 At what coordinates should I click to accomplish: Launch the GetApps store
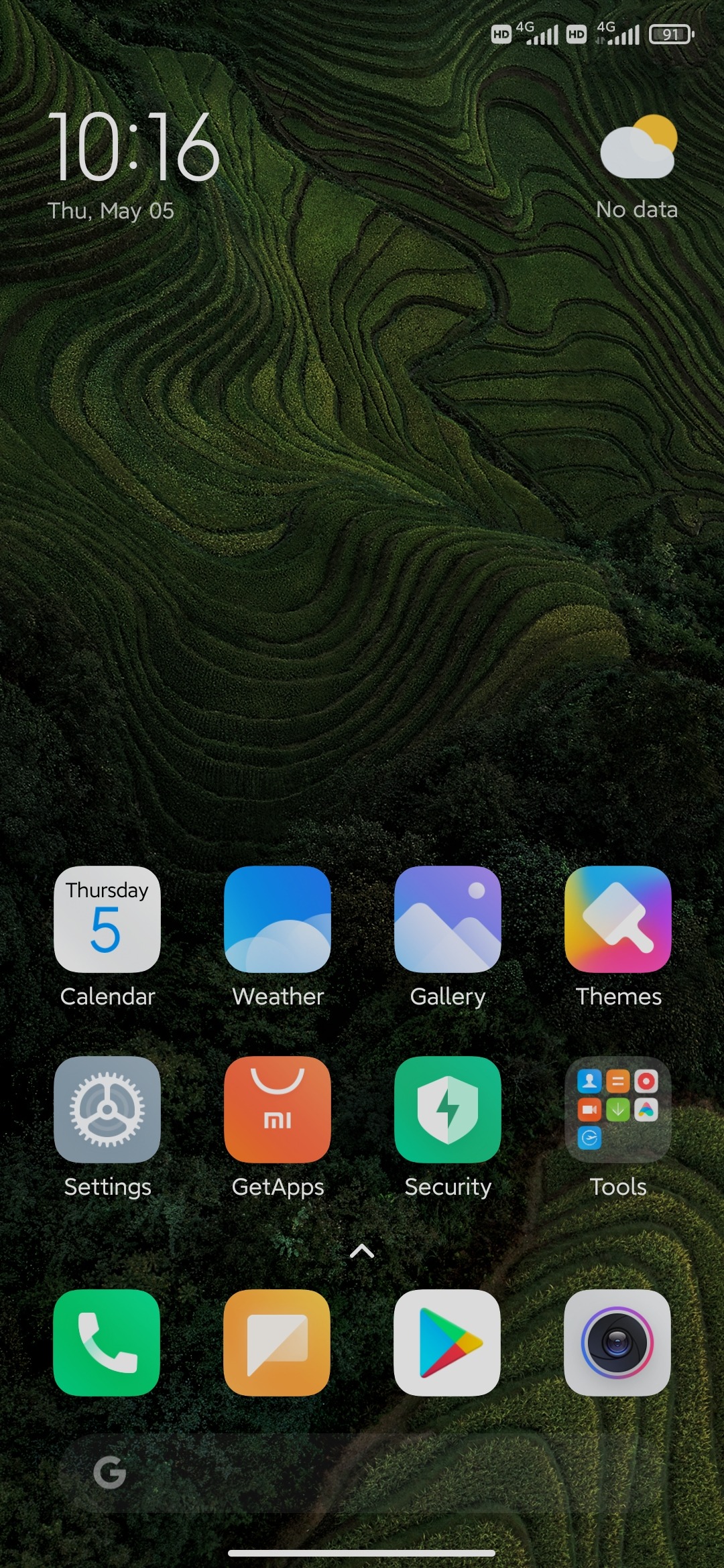(x=278, y=1110)
